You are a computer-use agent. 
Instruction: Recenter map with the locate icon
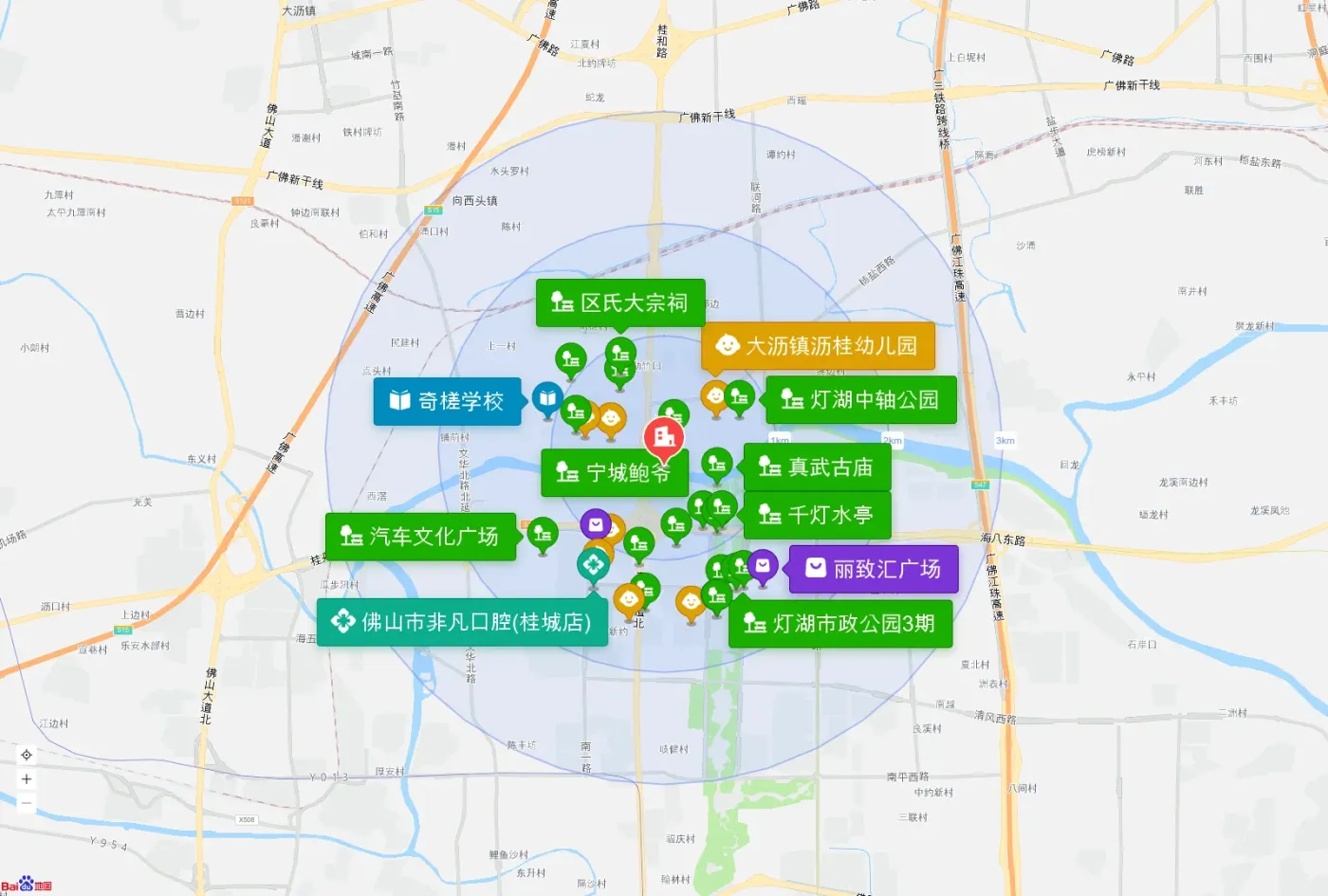point(27,756)
